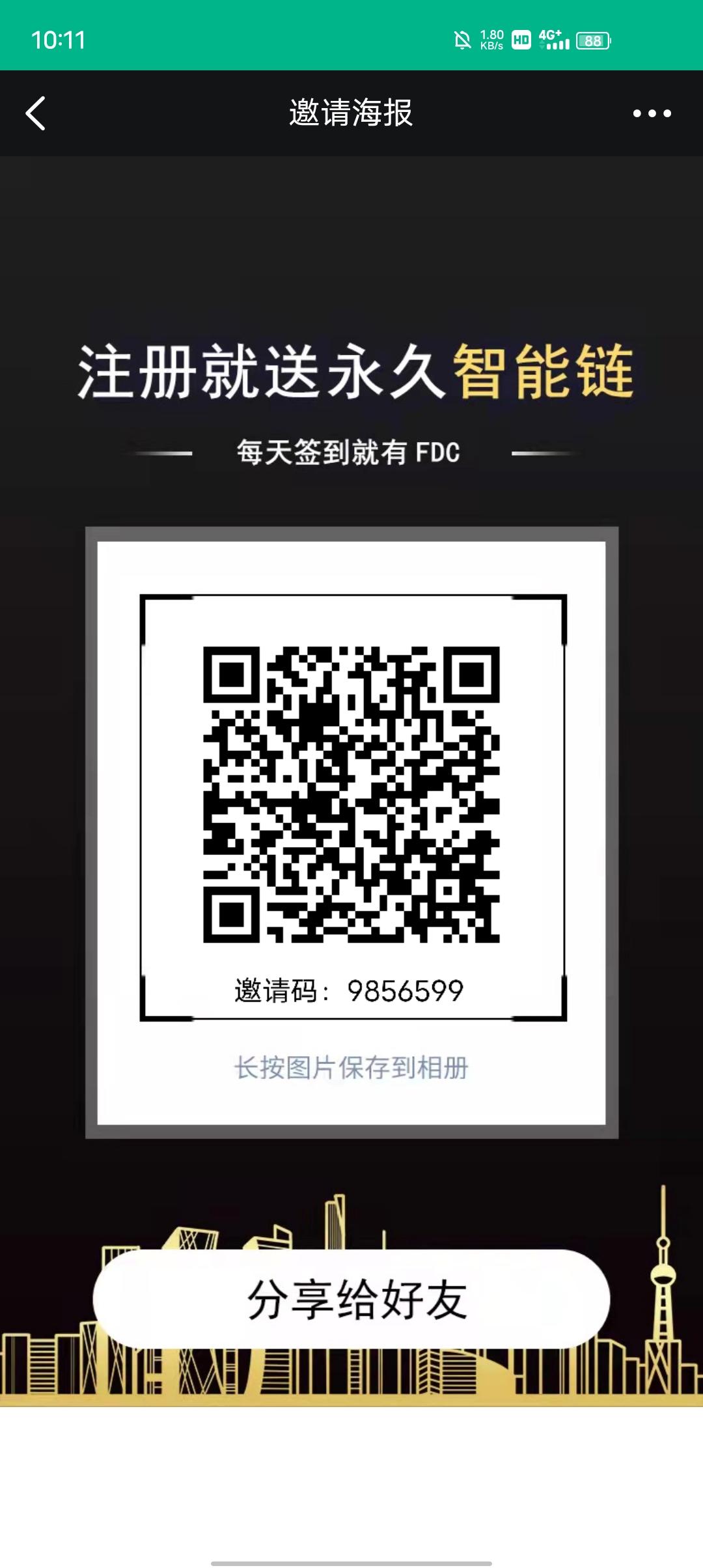
Task: Tap the battery level bar inside the icon
Action: tap(589, 42)
